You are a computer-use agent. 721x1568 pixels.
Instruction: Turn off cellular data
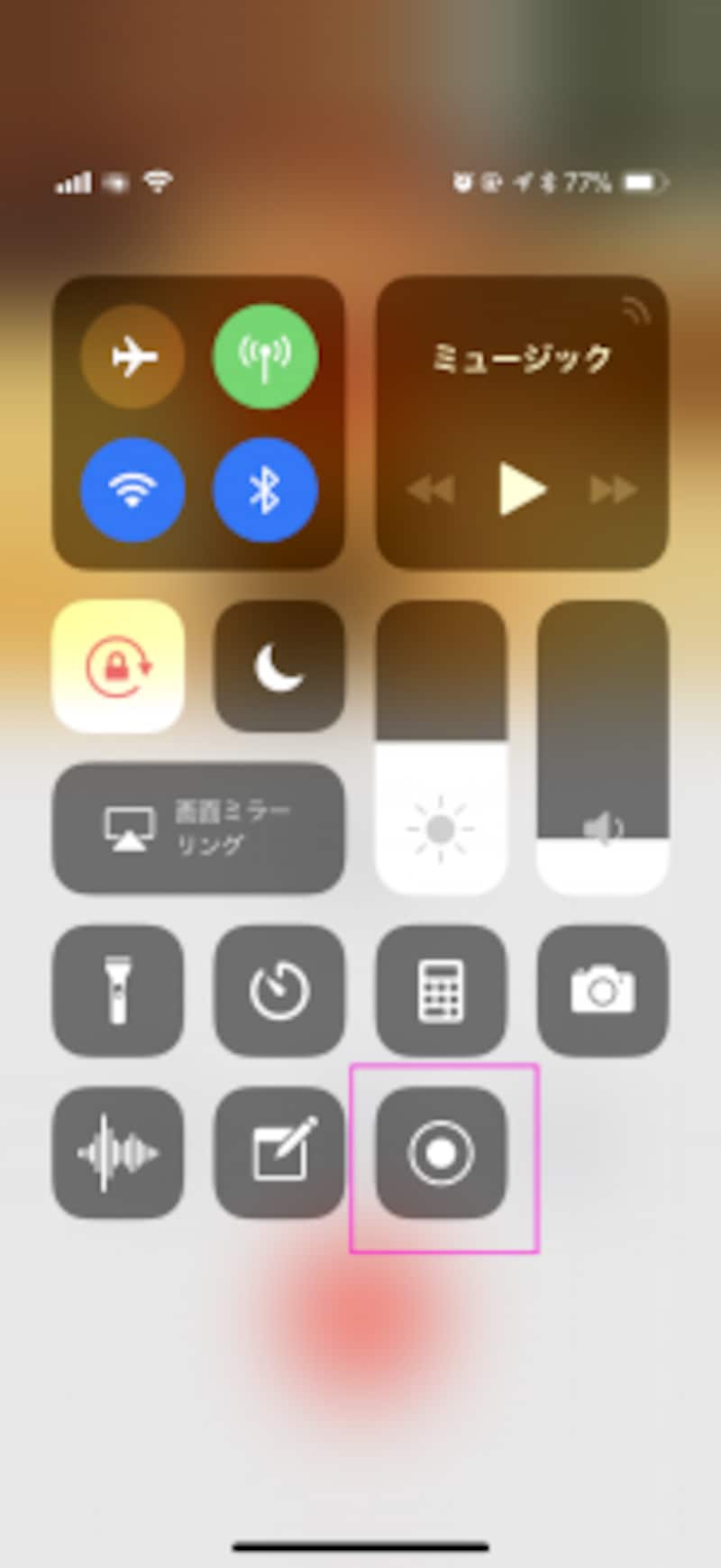[265, 357]
